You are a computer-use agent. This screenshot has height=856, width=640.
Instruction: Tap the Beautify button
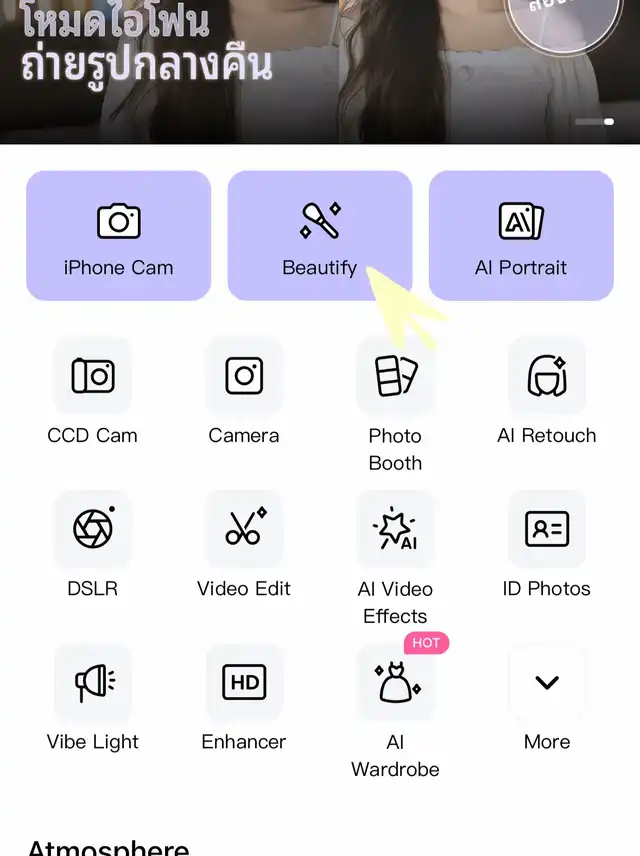coord(319,236)
